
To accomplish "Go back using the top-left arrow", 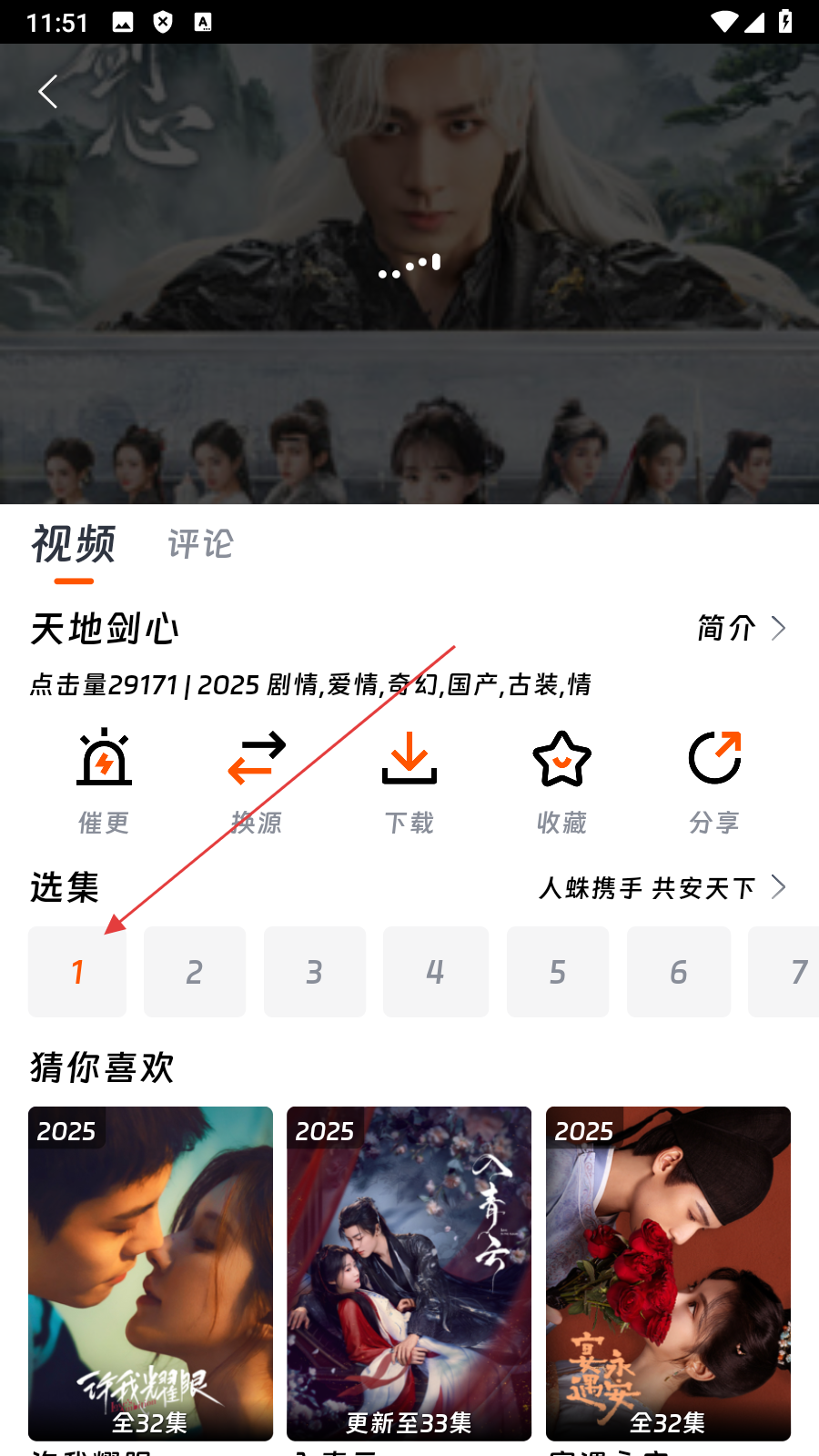I will [48, 92].
